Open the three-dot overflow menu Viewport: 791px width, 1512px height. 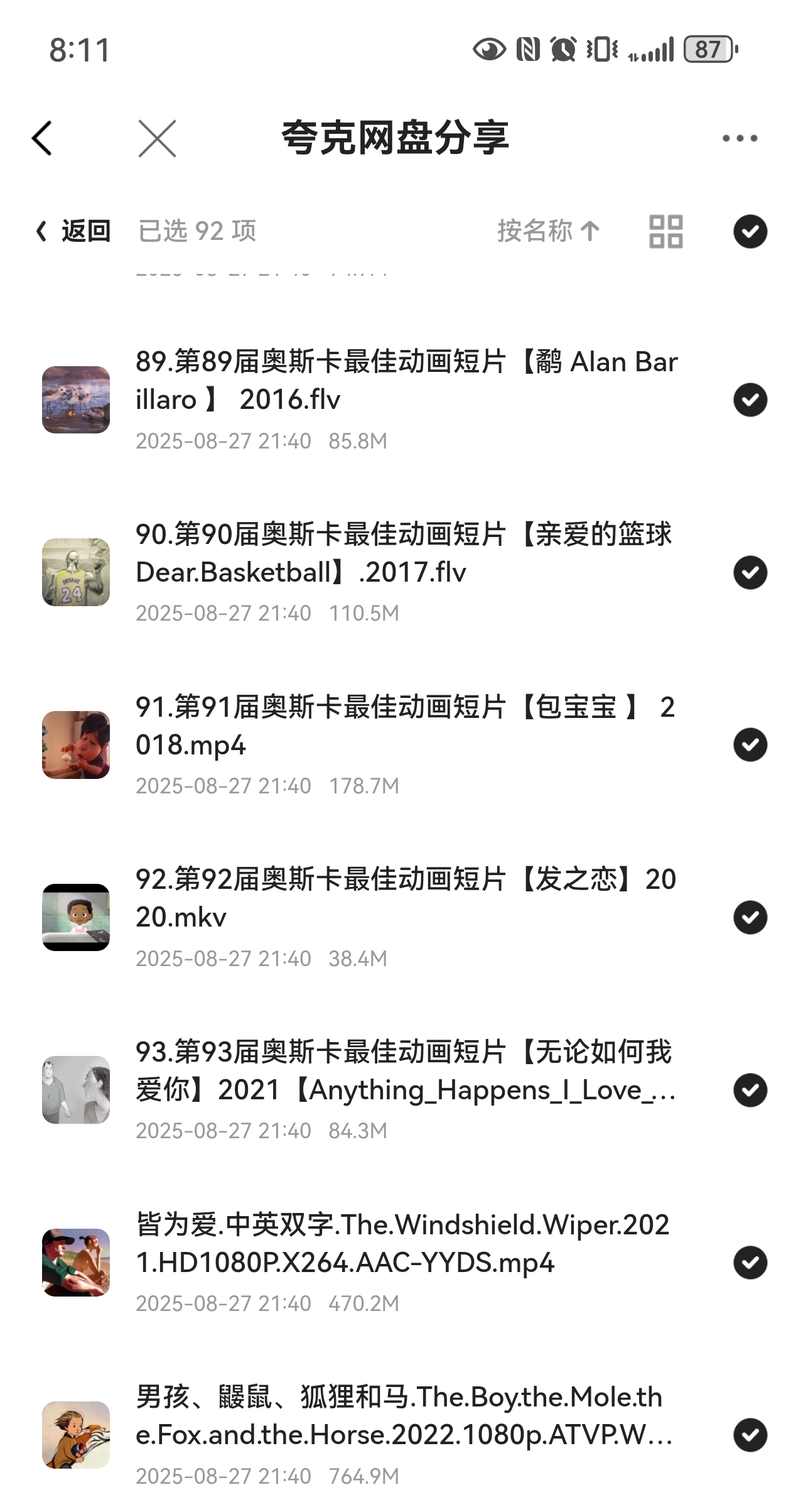coord(740,138)
